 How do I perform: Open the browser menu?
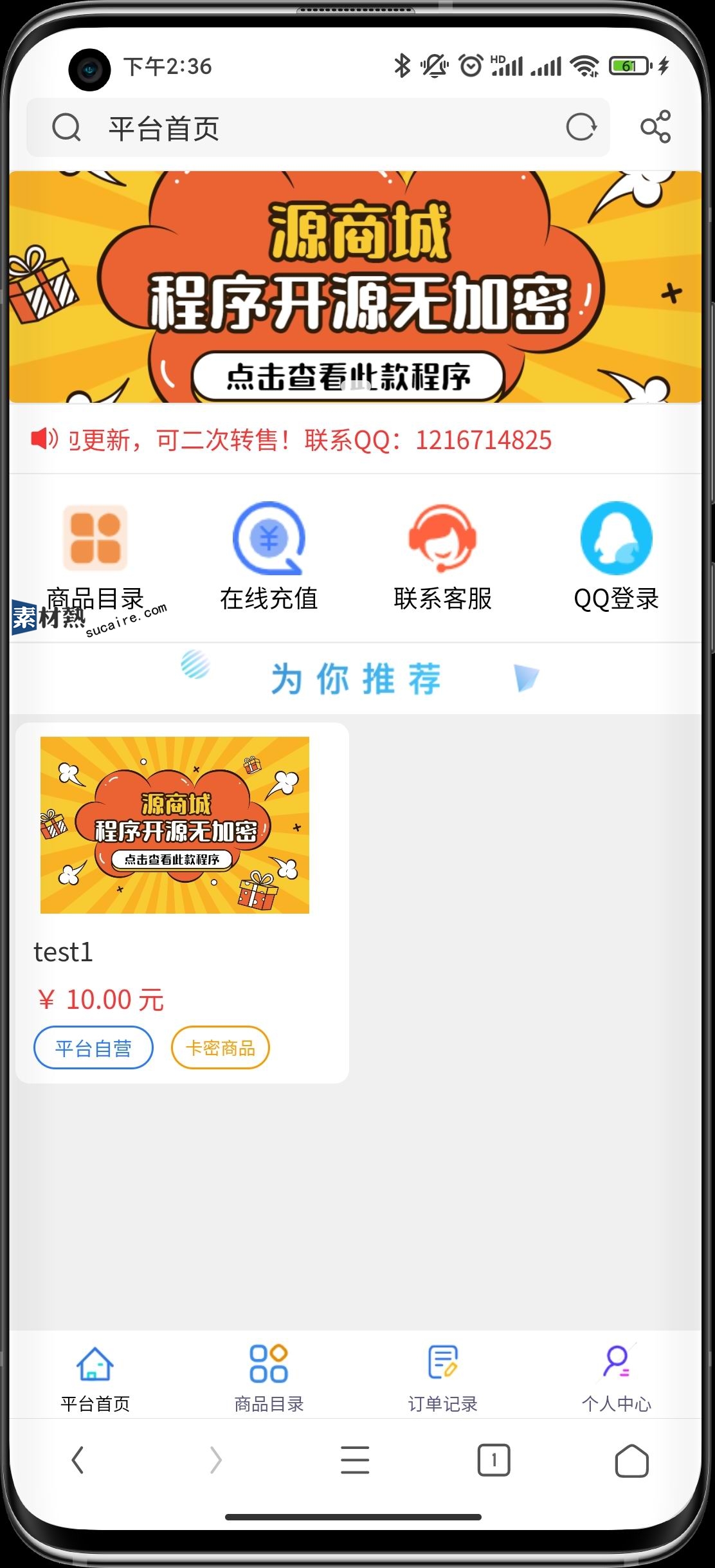[355, 1460]
